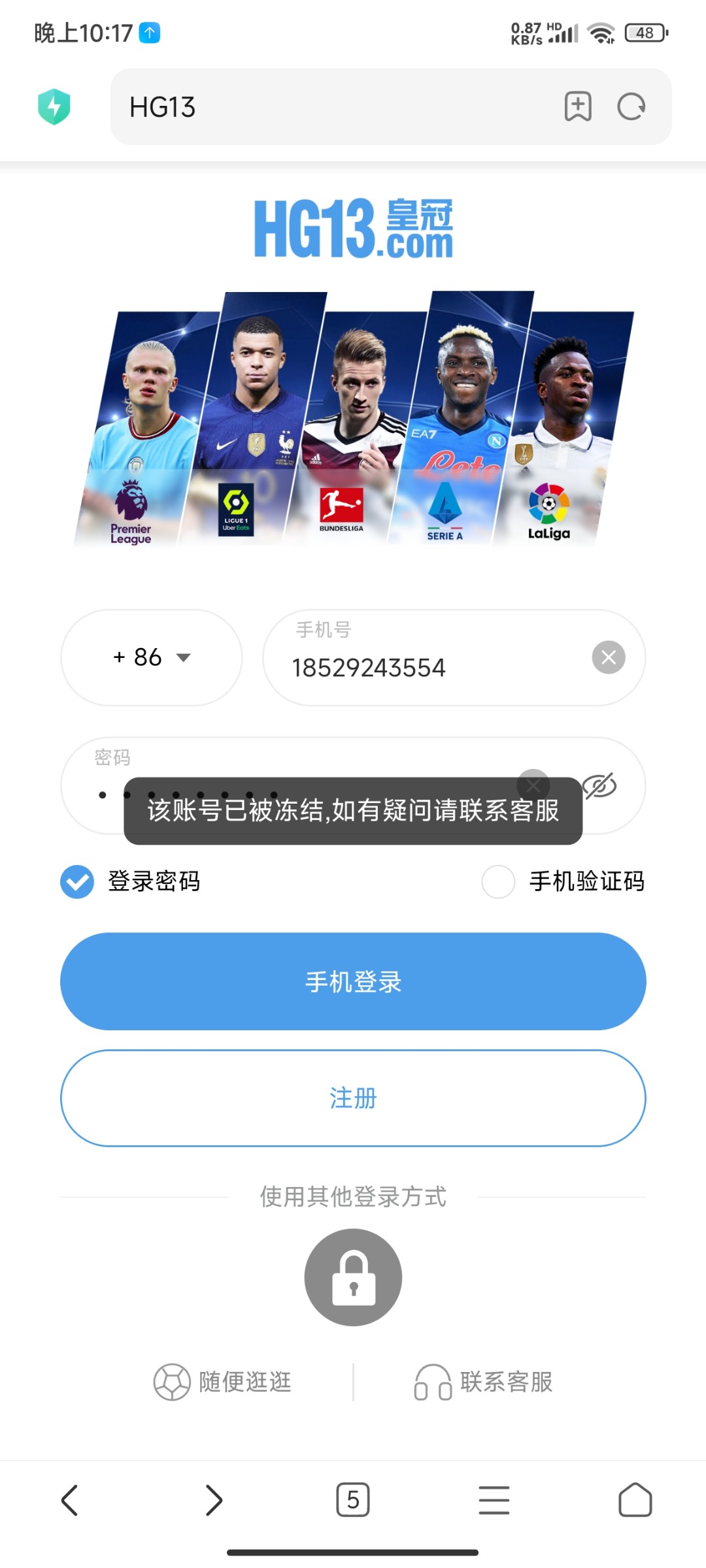Viewport: 706px width, 1568px height.
Task: Open the 注册 registration page
Action: point(353,1098)
